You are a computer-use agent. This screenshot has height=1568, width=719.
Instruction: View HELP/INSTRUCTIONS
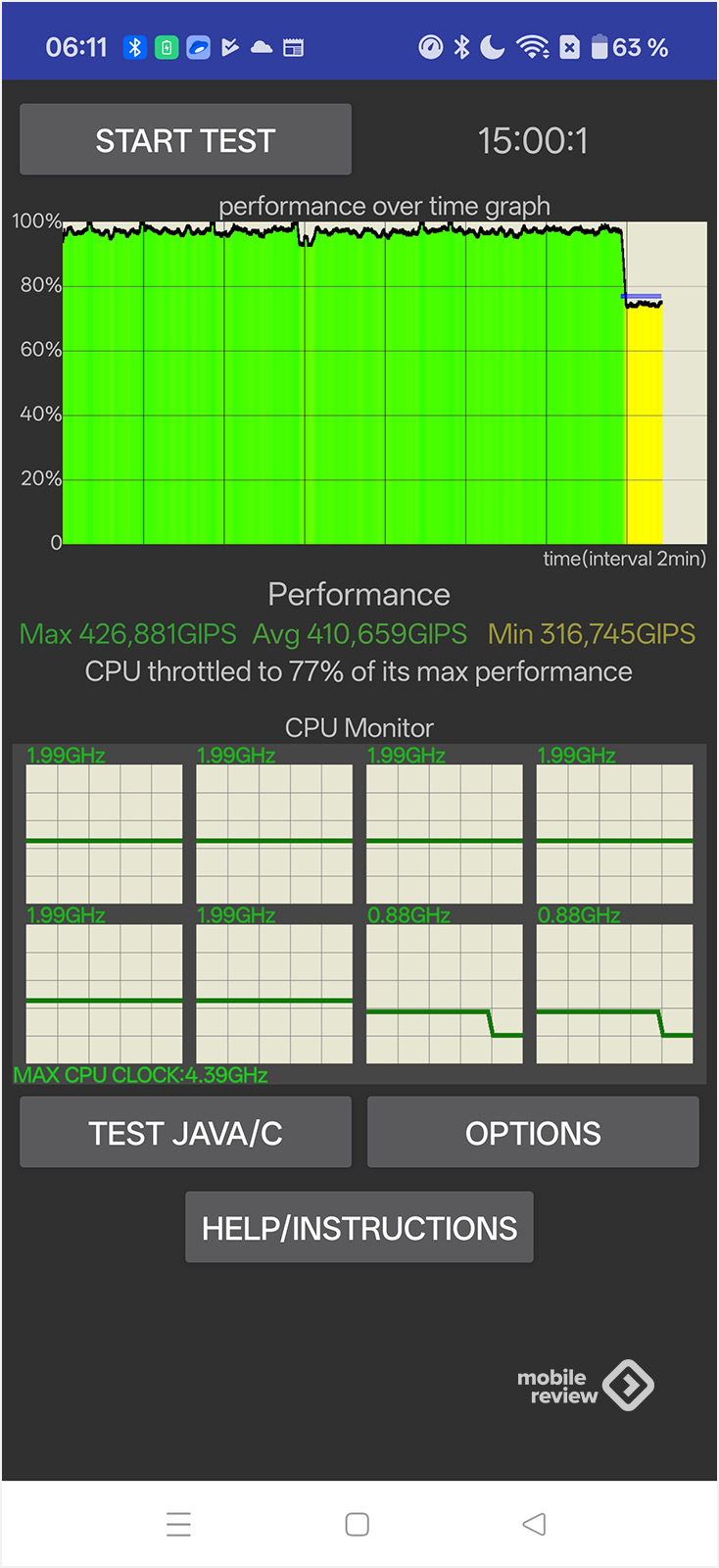point(359,1228)
